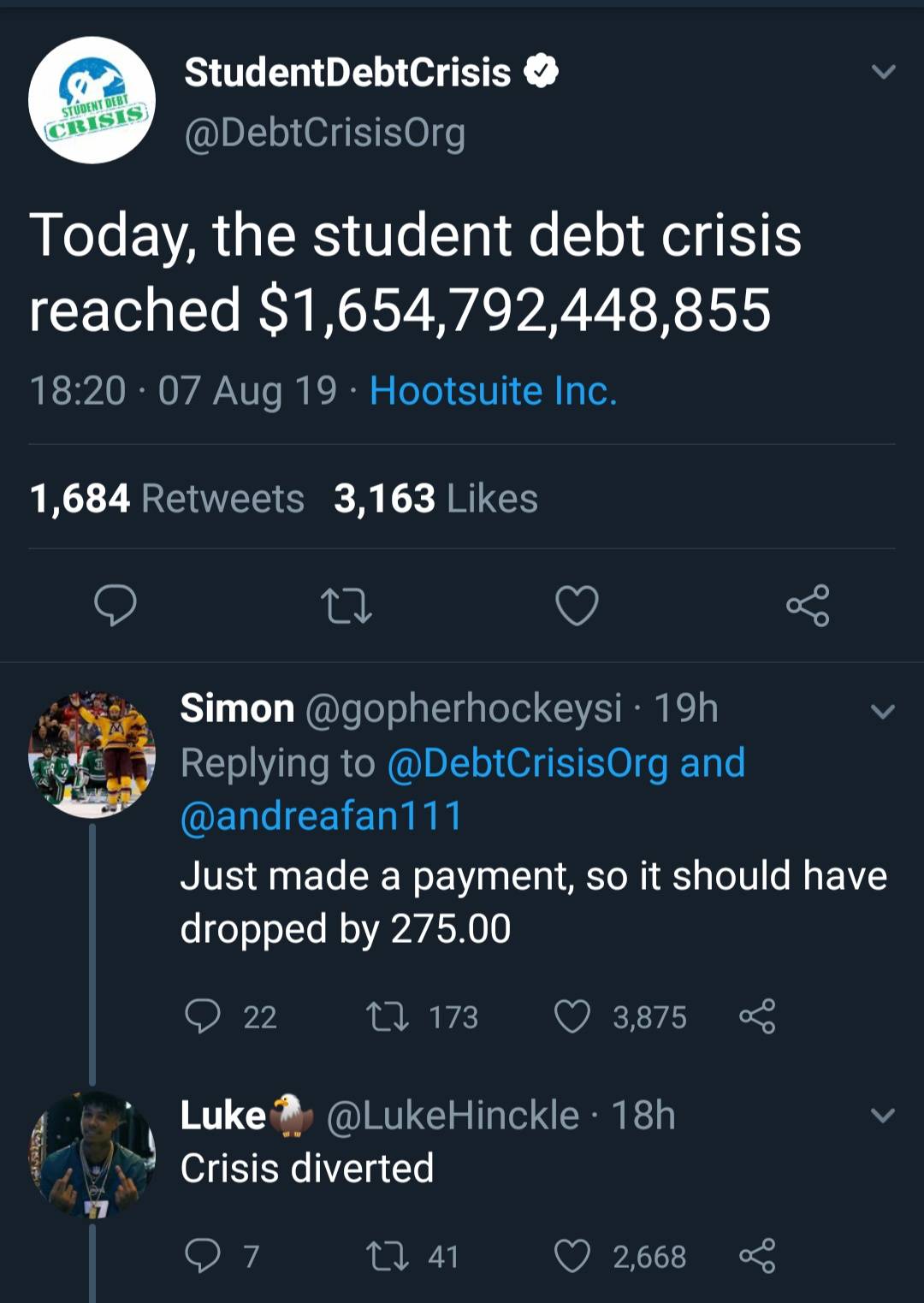The width and height of the screenshot is (924, 1303).
Task: Expand the dropdown arrow on StudentDebtCrisis tweet
Action: tap(883, 72)
